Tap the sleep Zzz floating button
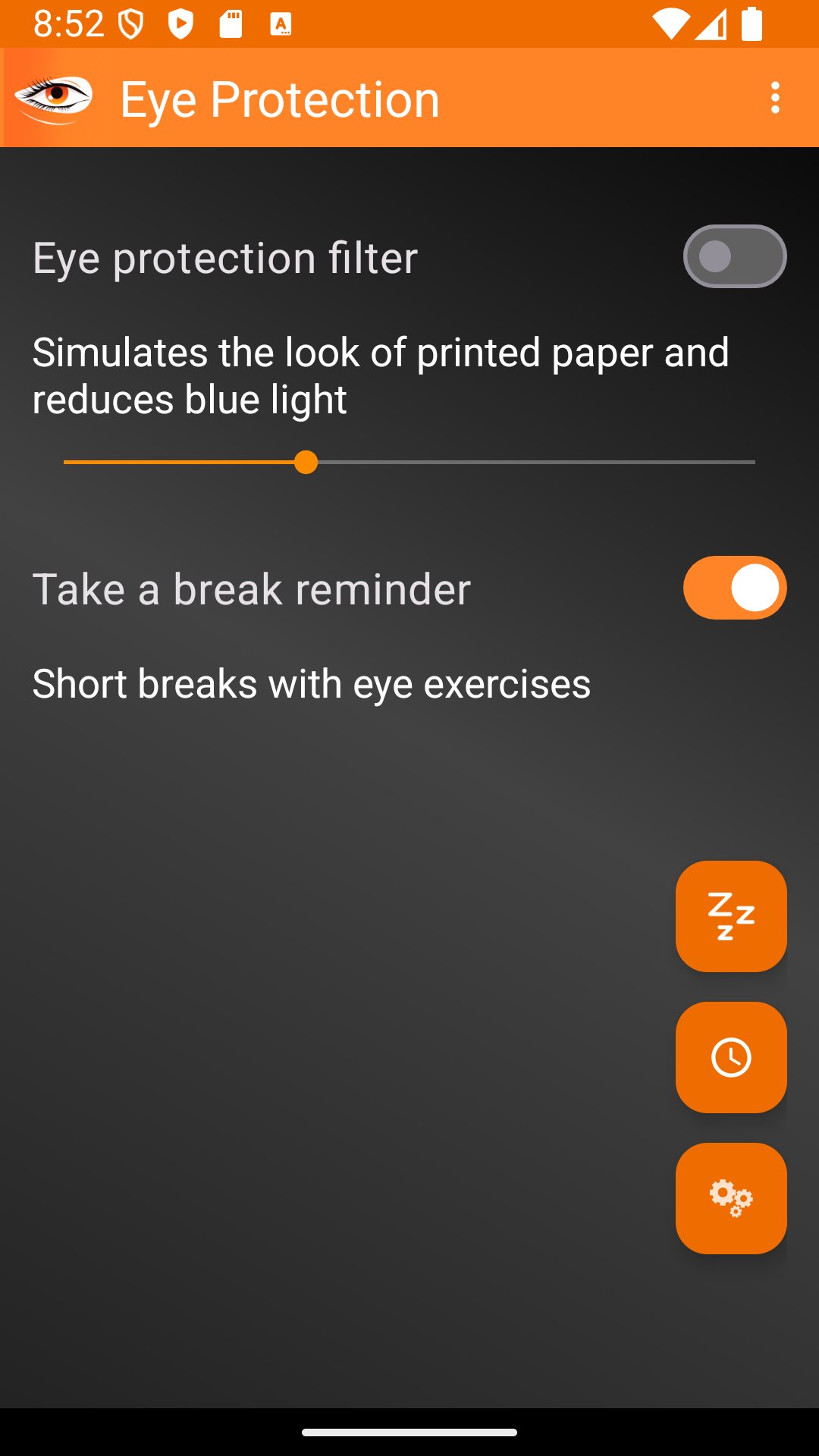 click(x=730, y=916)
